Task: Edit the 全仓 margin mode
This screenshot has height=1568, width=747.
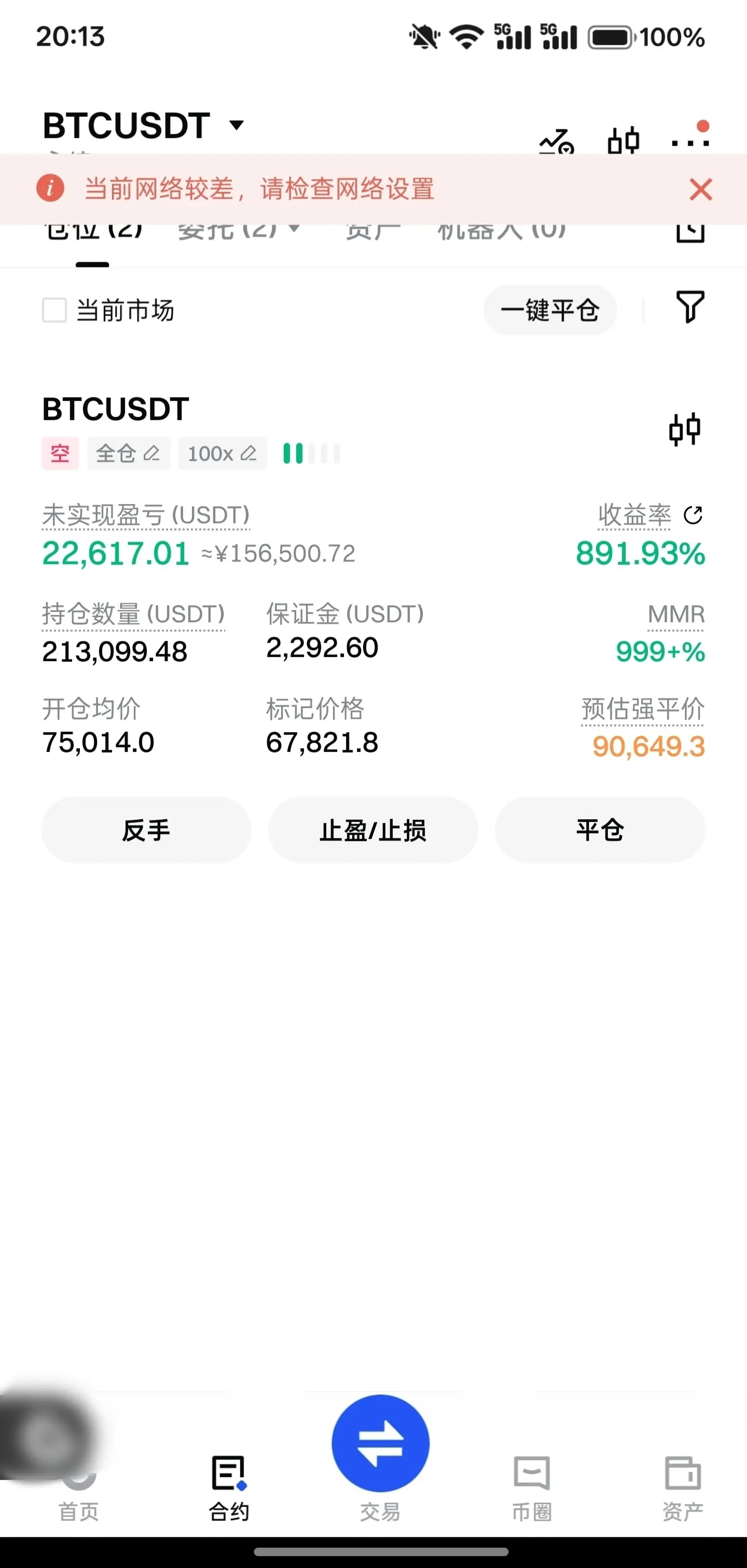Action: [129, 454]
